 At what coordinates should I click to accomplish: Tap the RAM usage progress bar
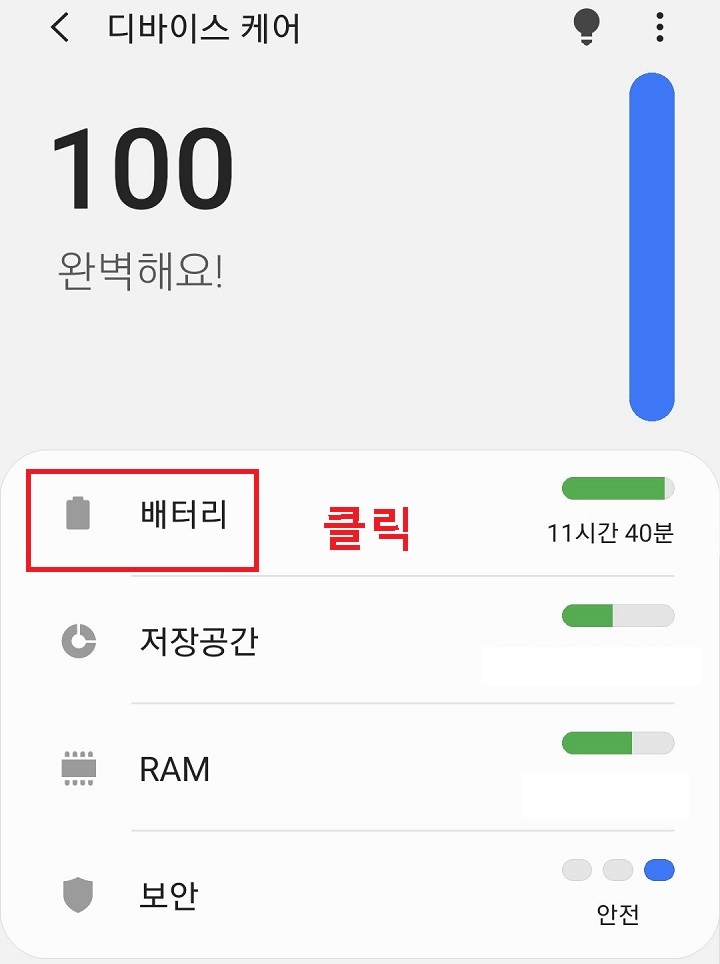617,743
